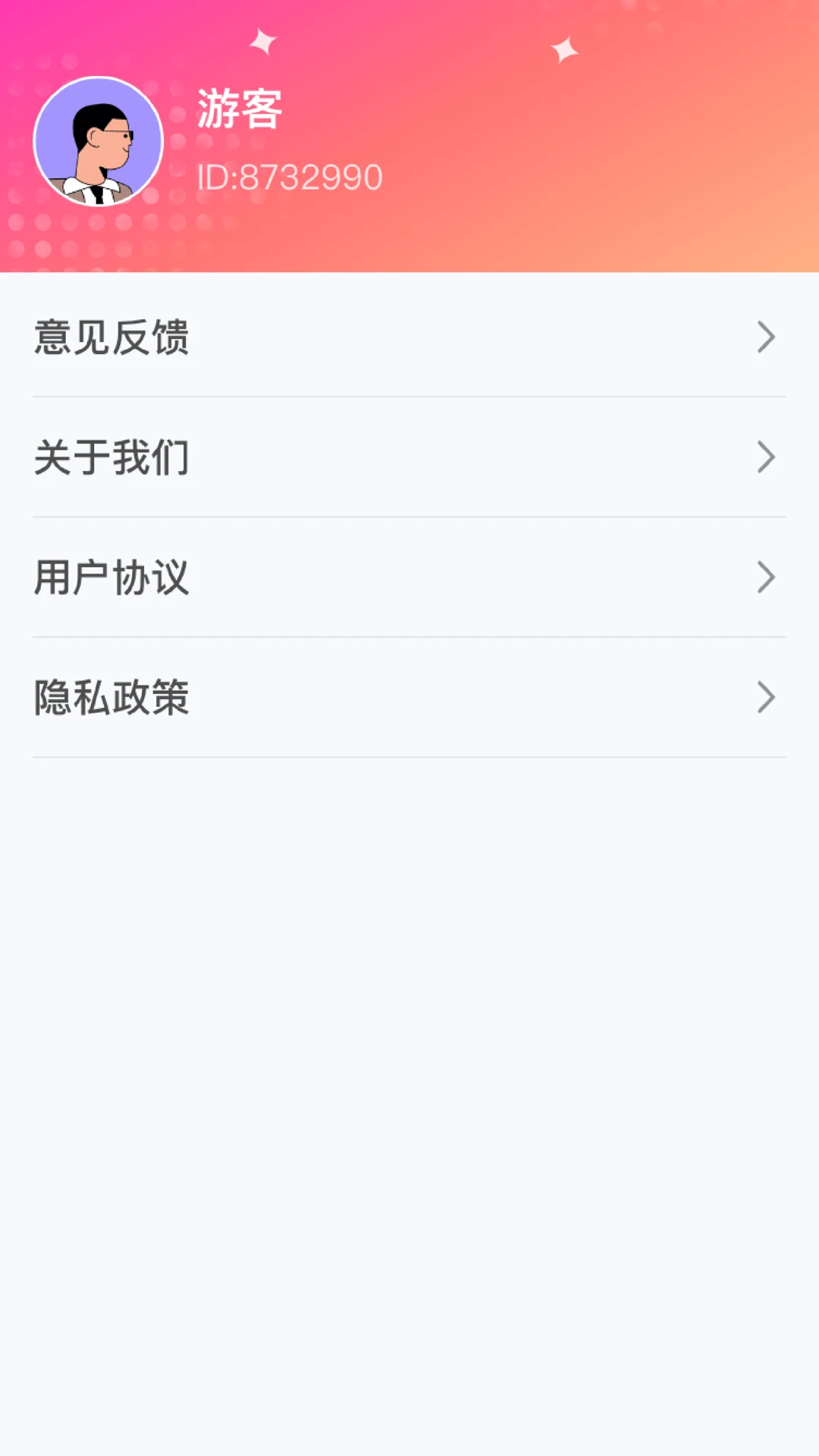This screenshot has width=819, height=1456.
Task: Select the 用户协议 menu row
Action: [x=409, y=579]
